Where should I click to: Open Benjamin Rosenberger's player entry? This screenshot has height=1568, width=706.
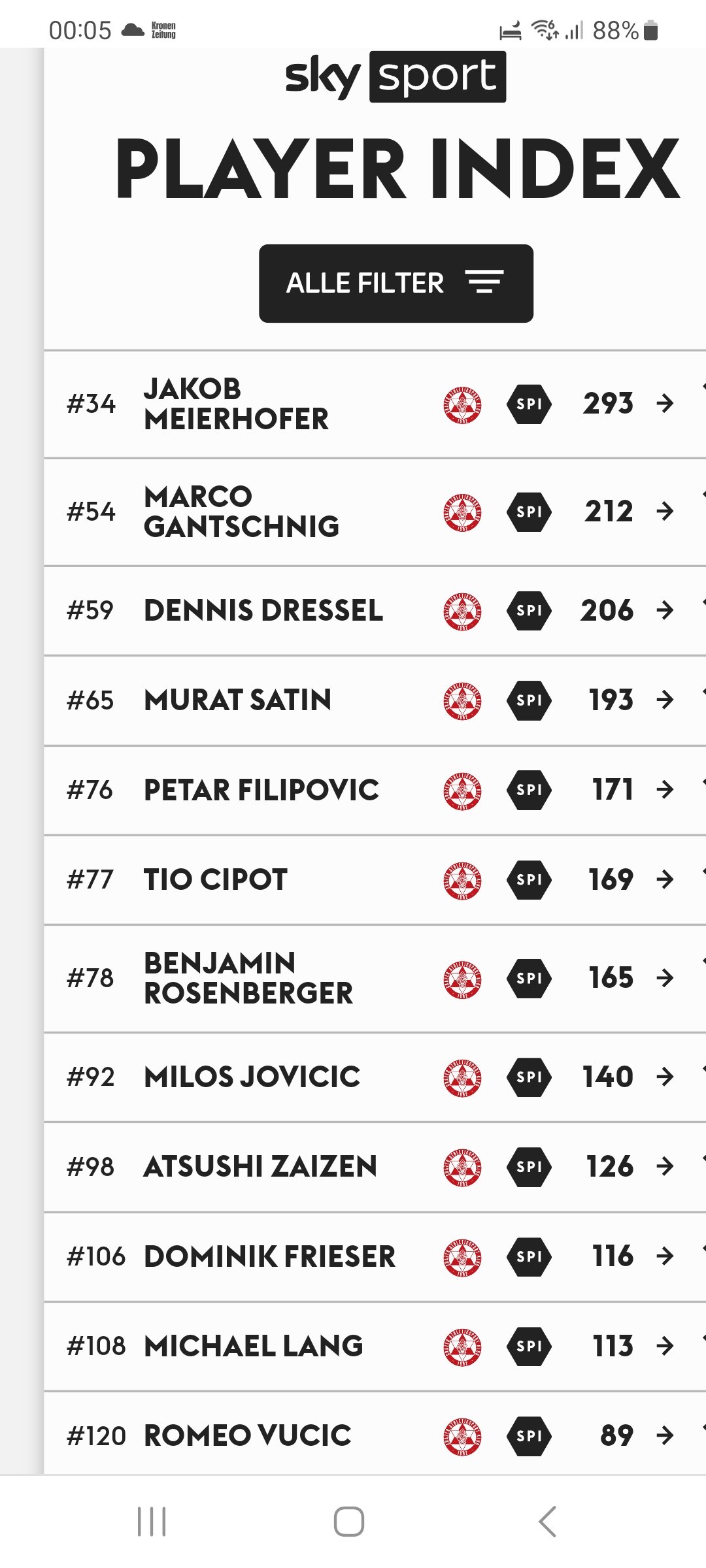tap(375, 979)
